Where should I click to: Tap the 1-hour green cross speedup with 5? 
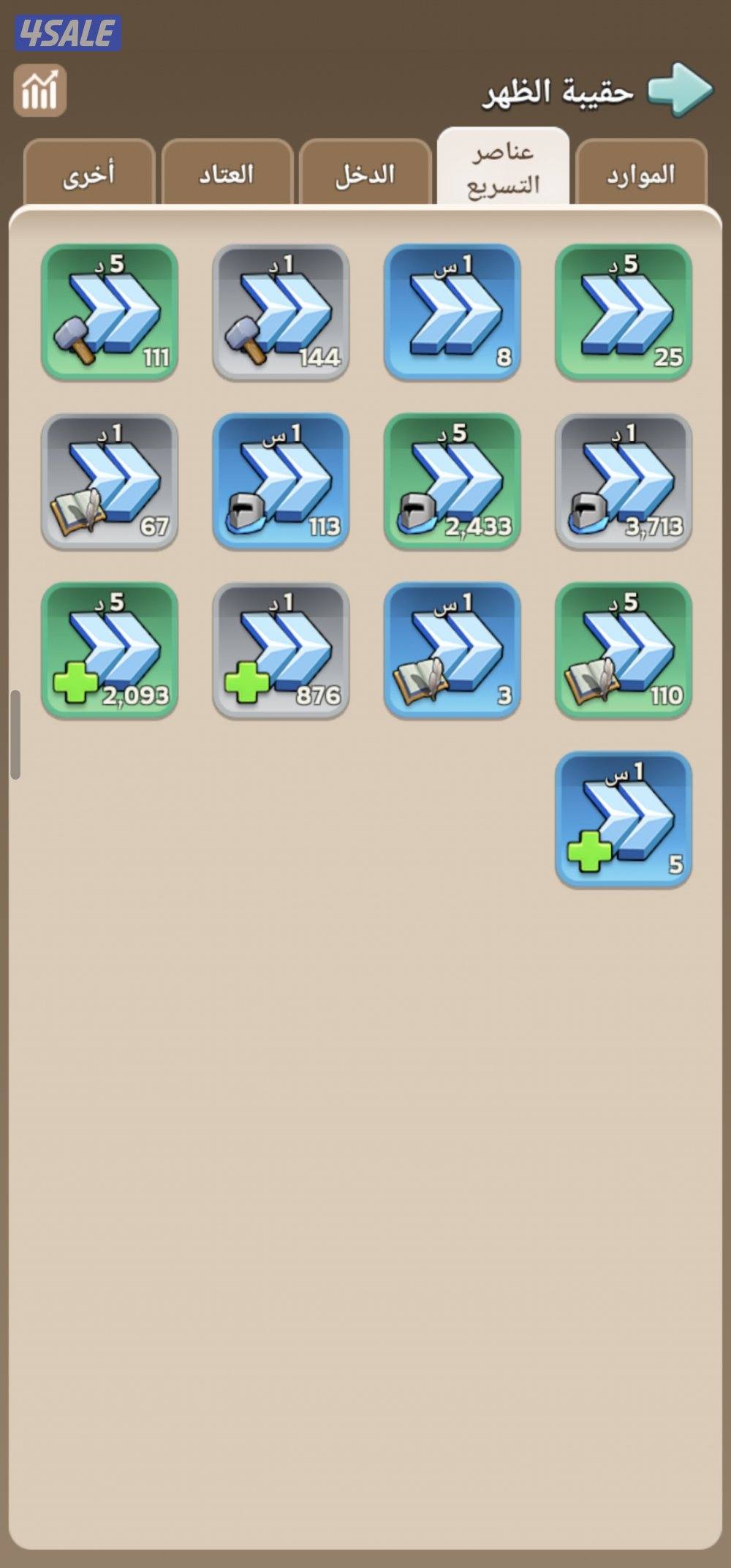coord(624,820)
